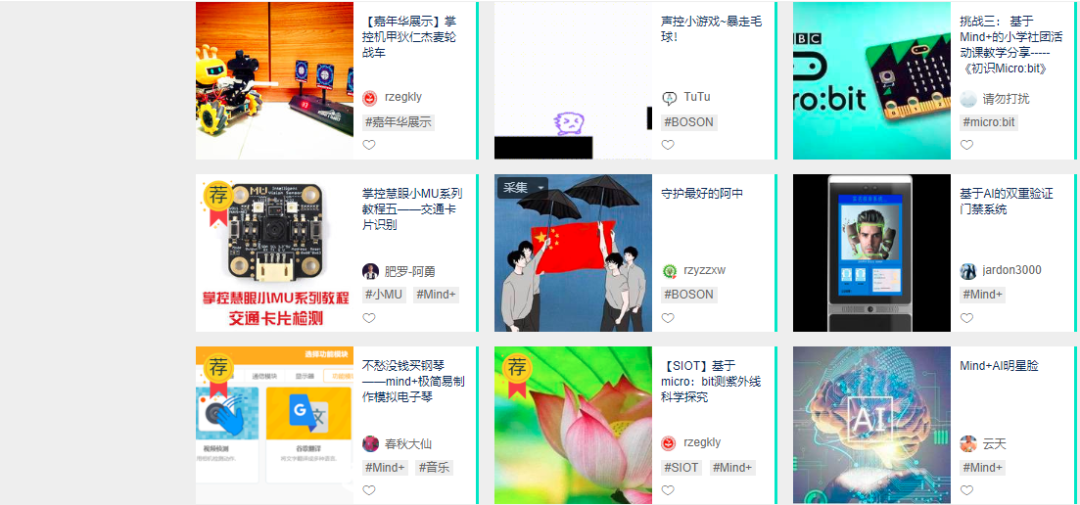Screen dimensions: 1080x505
Task: Tap the #micro:bit tag chip
Action: (989, 122)
